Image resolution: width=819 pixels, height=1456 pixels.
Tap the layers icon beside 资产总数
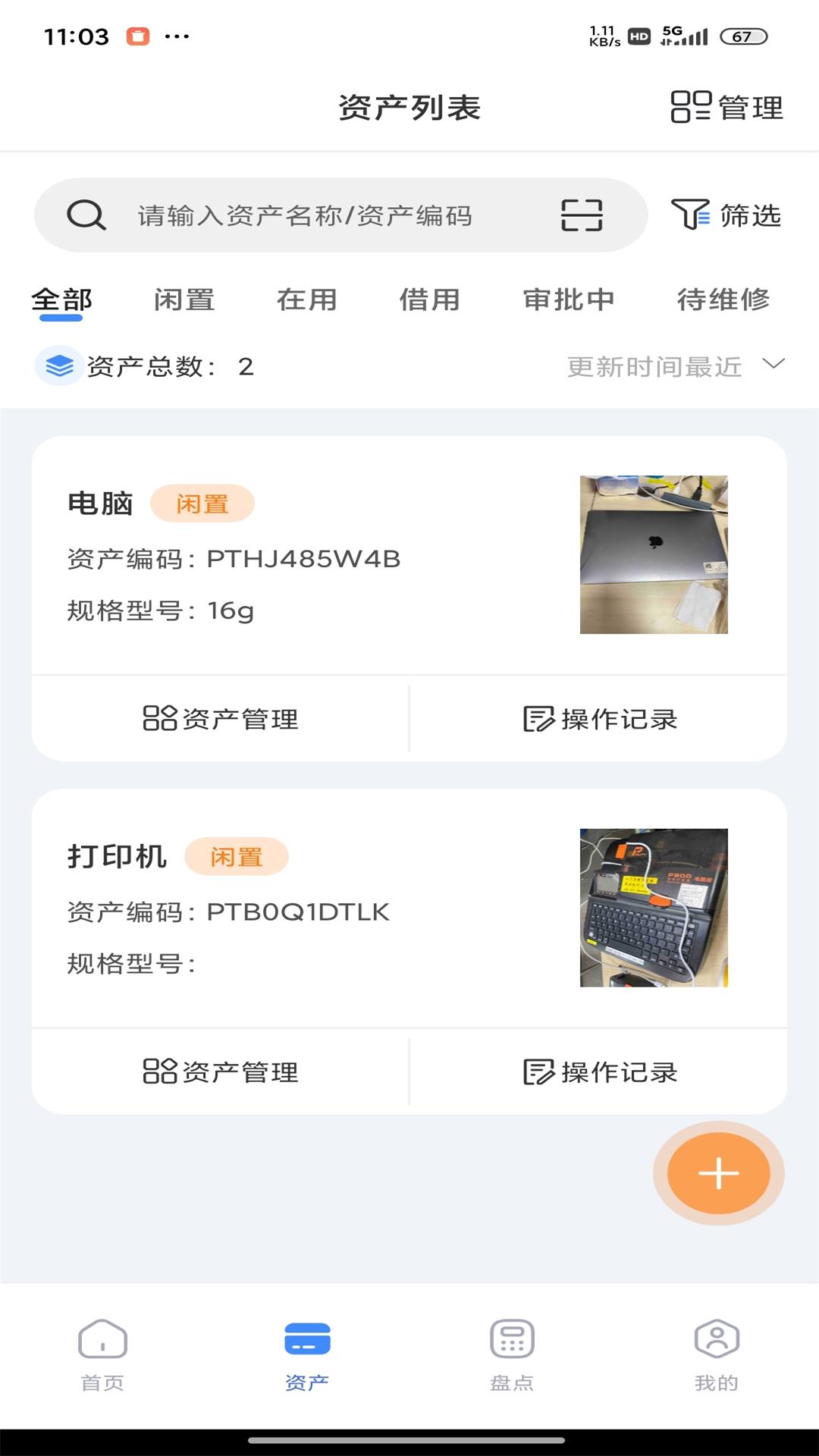click(x=58, y=367)
